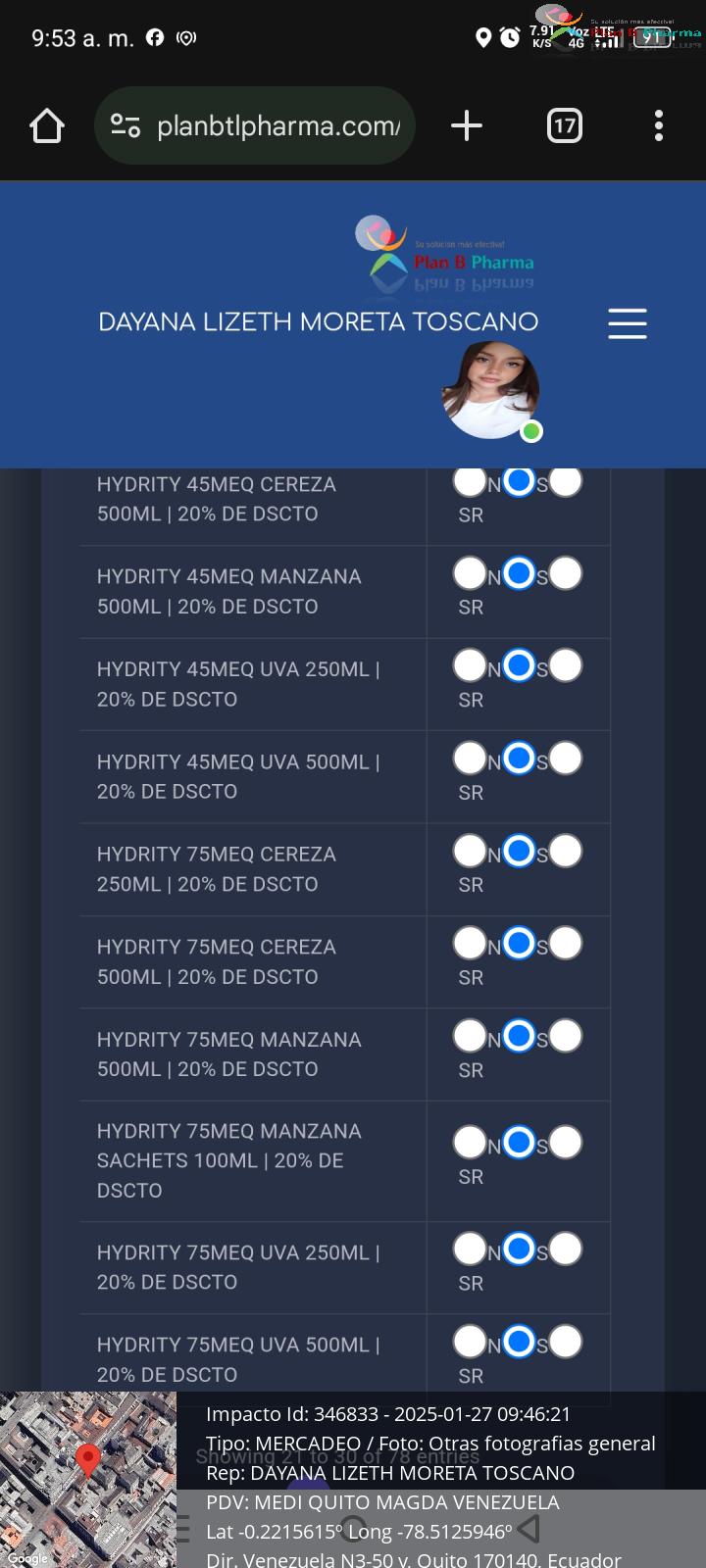Select SR for Hydrity 75MEQ Cereza 250ML
This screenshot has width=706, height=1568.
point(565,851)
